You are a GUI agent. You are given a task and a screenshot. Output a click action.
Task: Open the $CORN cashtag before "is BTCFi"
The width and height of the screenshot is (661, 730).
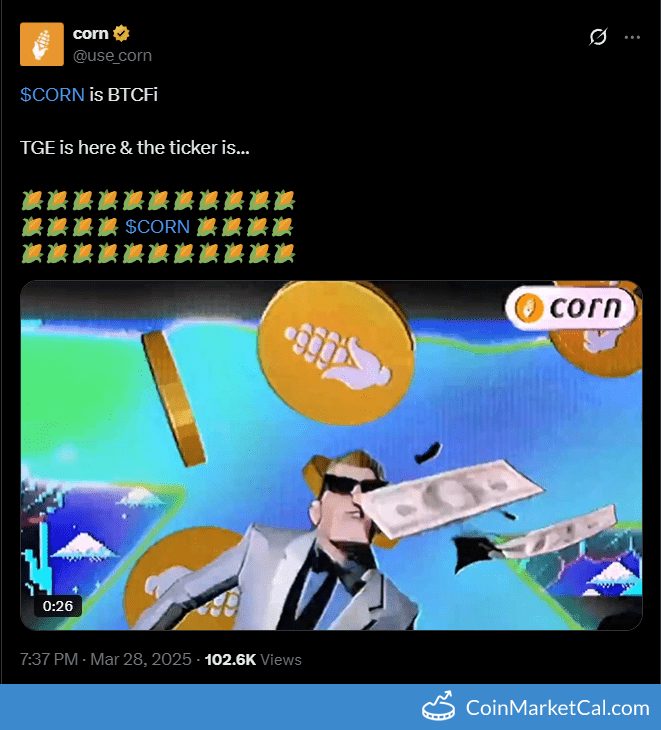click(x=52, y=95)
